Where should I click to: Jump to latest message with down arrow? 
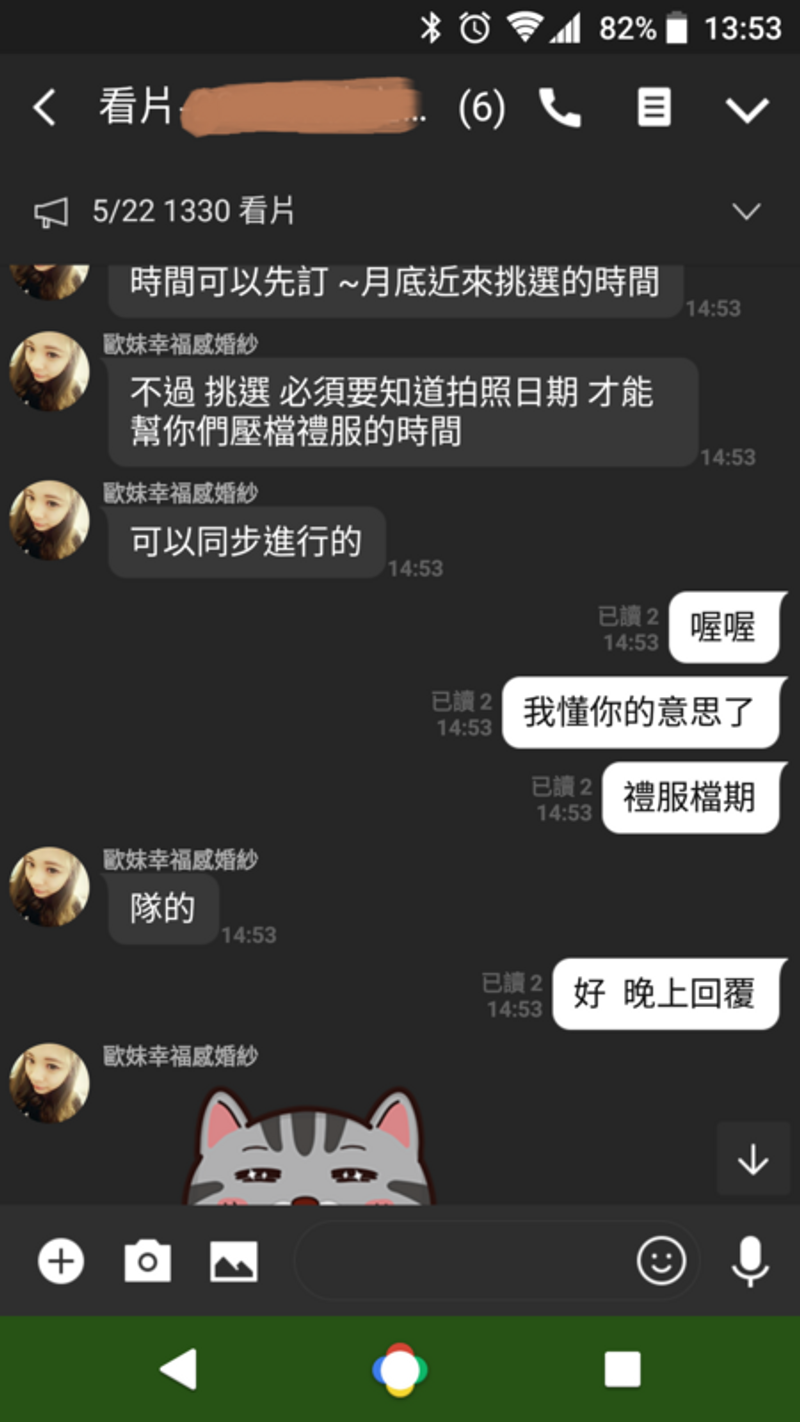click(x=752, y=1159)
